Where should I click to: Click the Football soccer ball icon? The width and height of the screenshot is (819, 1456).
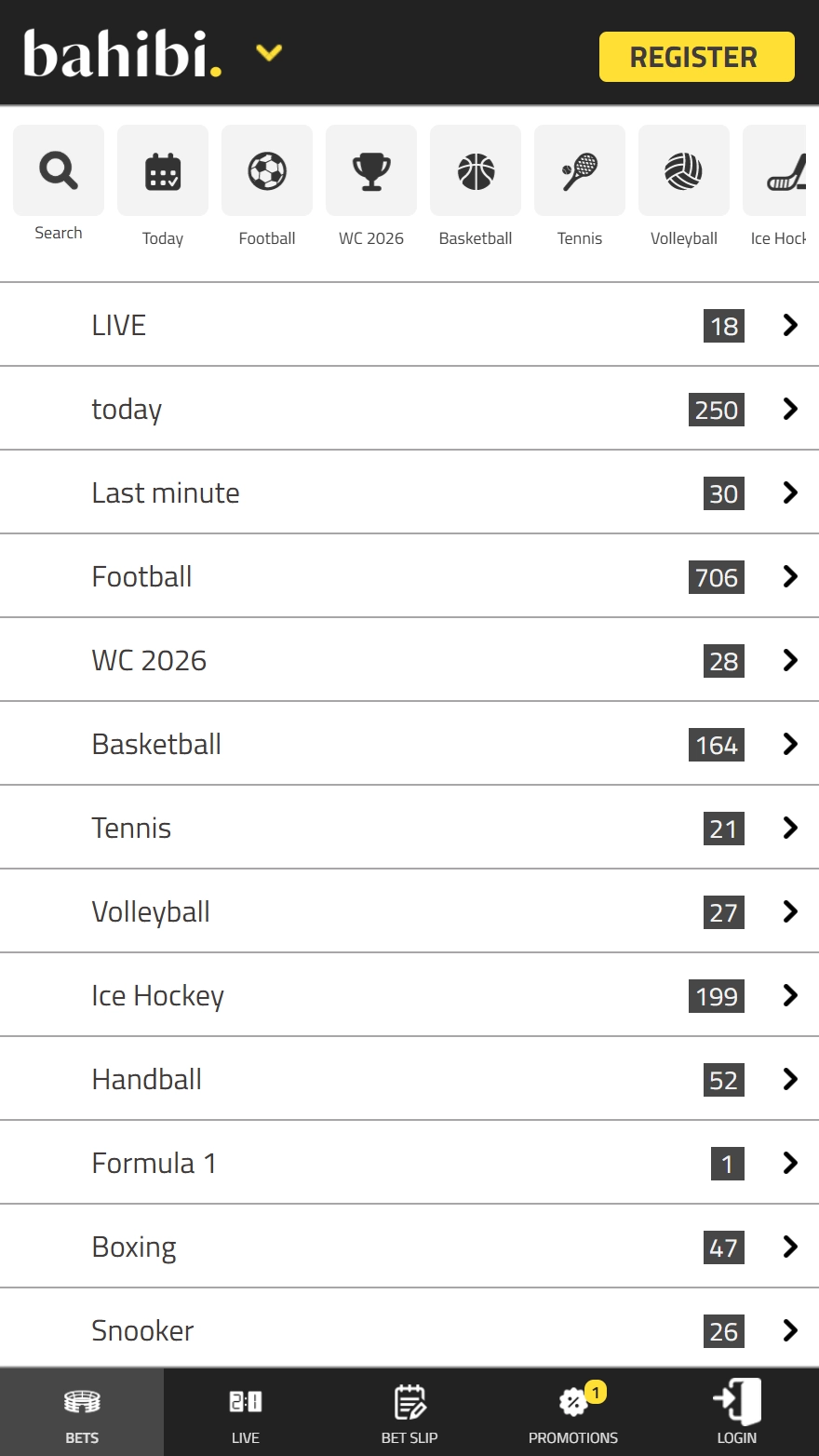[x=266, y=170]
